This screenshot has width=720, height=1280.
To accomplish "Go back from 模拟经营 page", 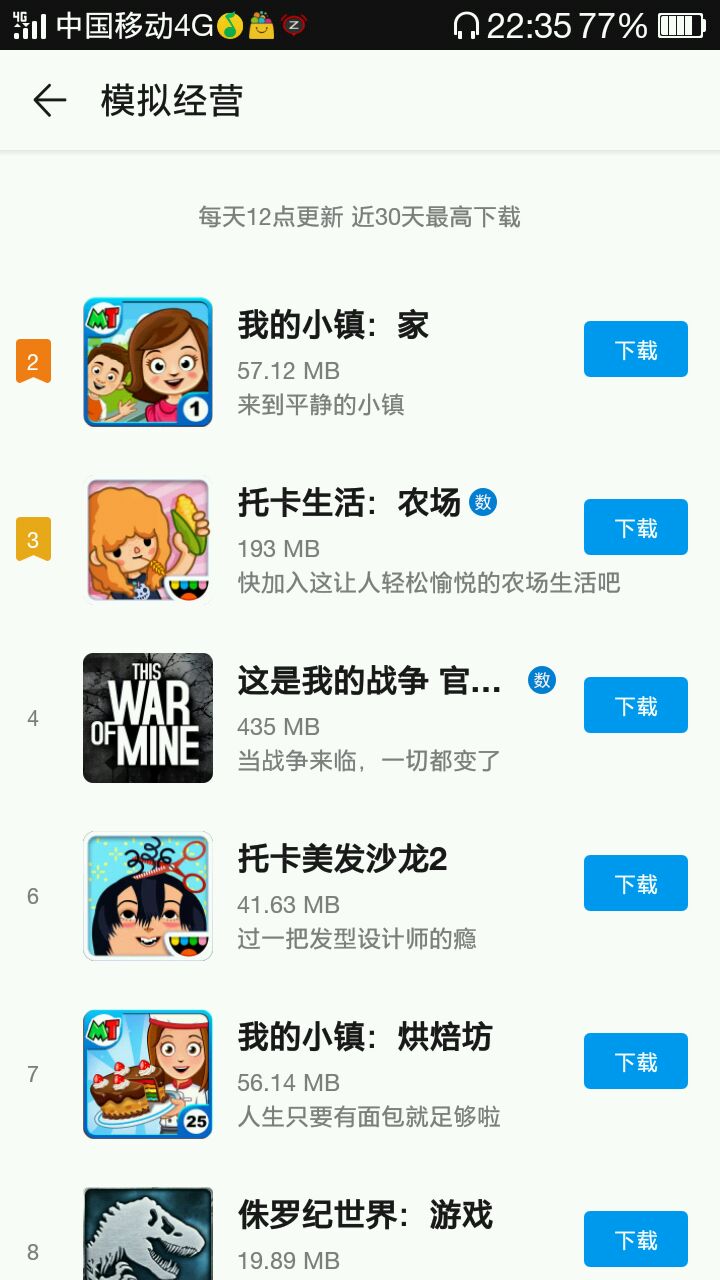I will [x=49, y=101].
